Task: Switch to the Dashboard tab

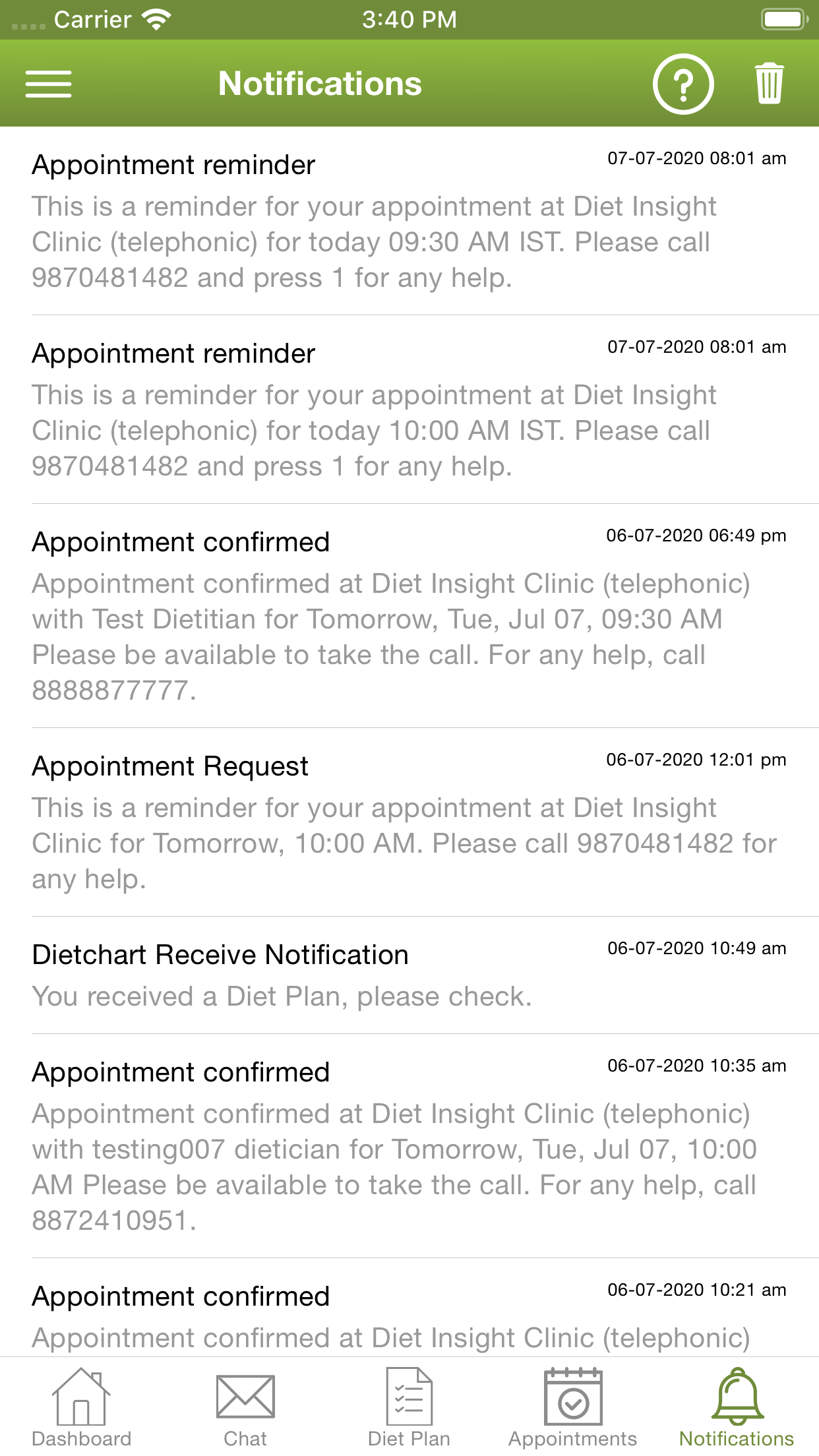Action: pos(81,1407)
